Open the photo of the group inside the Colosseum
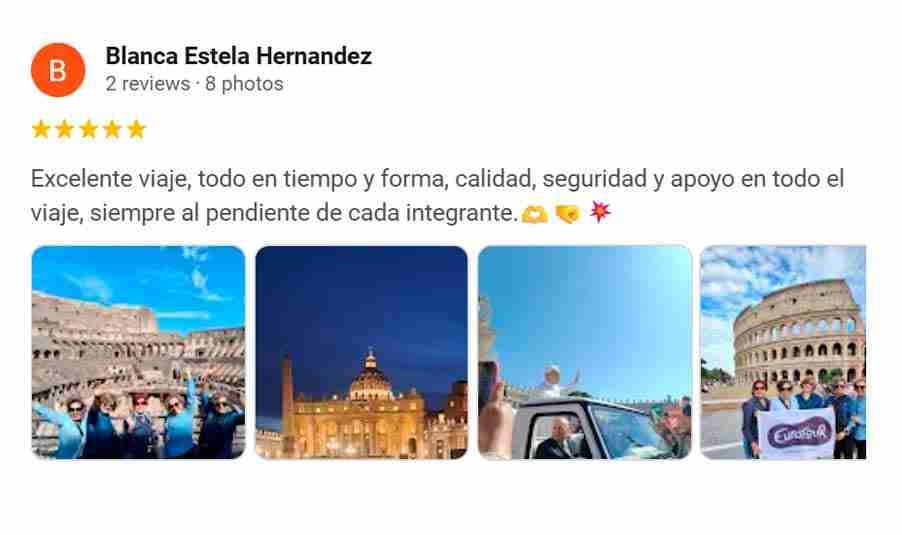 coord(138,352)
